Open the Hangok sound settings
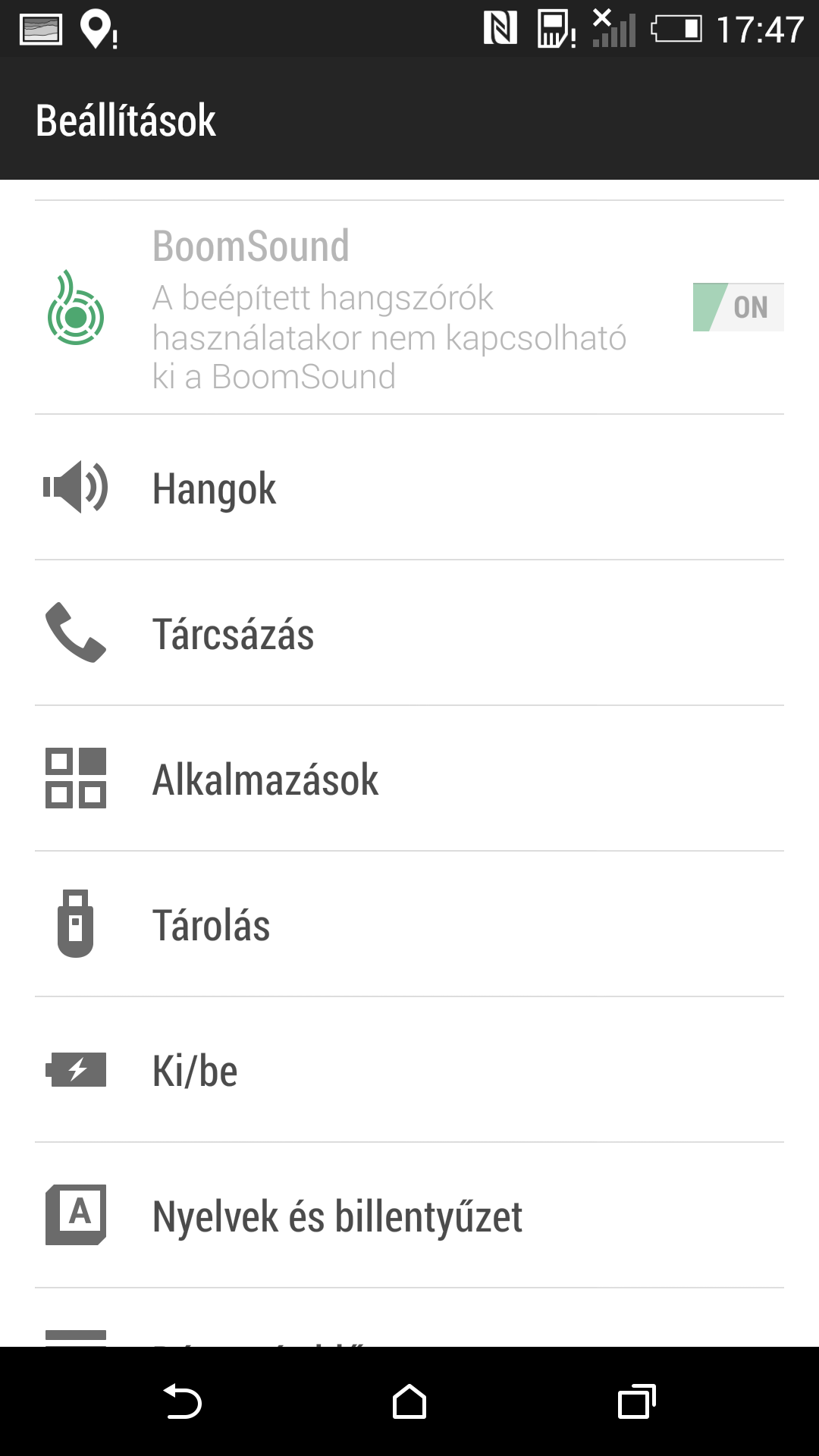819x1456 pixels. (x=409, y=488)
